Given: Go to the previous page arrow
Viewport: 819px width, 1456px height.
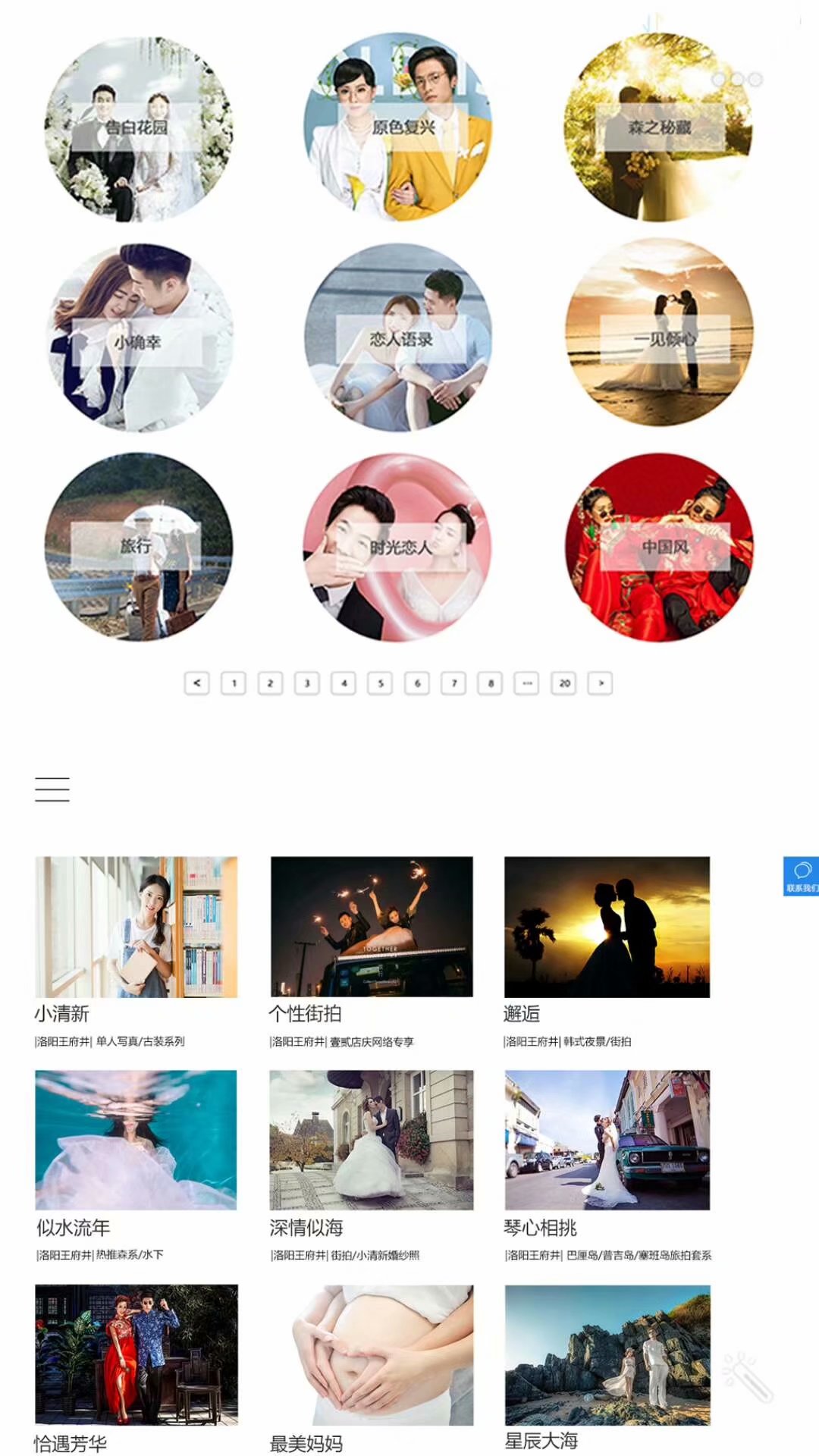Looking at the screenshot, I should [x=196, y=683].
